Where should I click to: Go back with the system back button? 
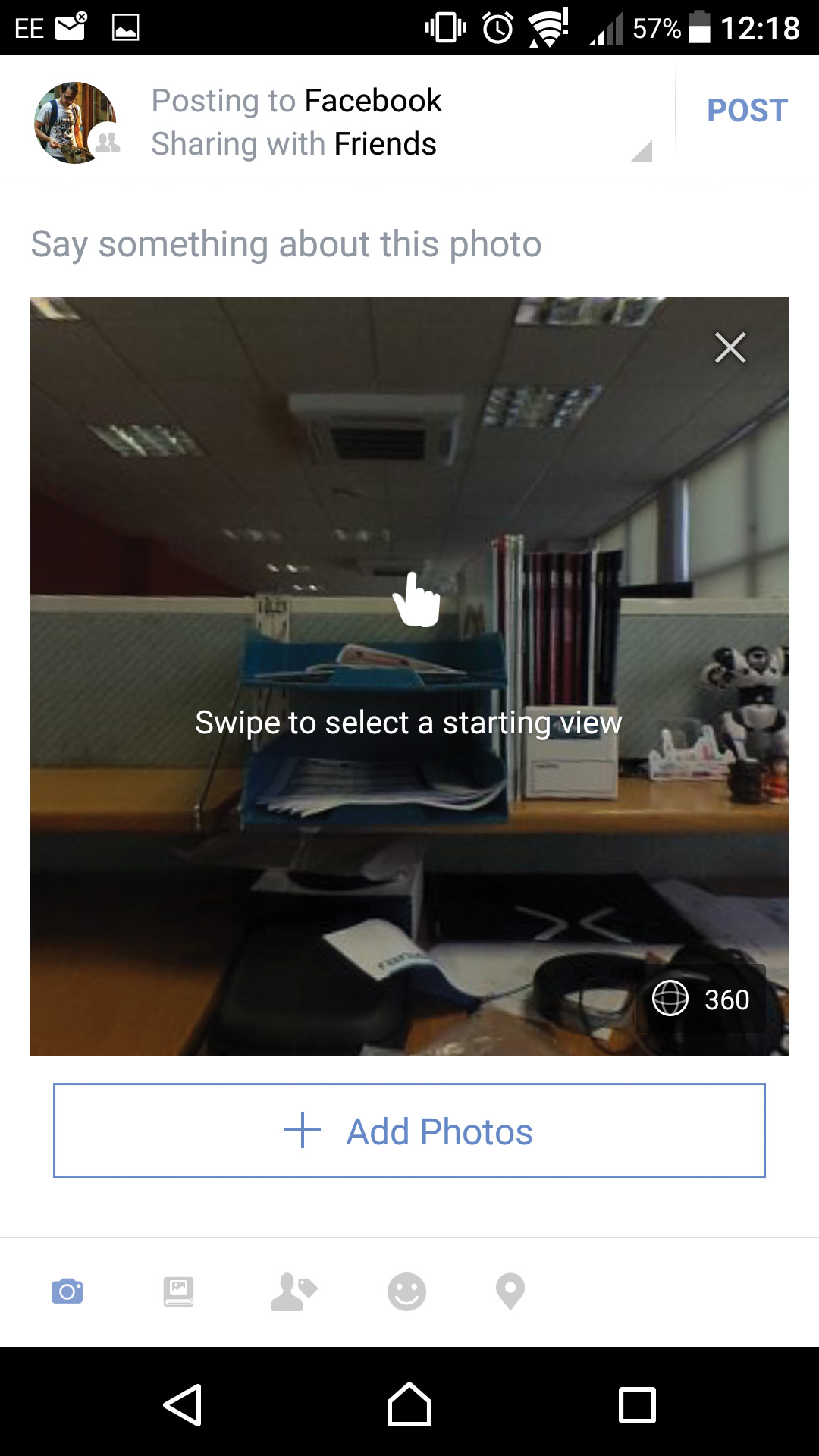pos(183,1405)
